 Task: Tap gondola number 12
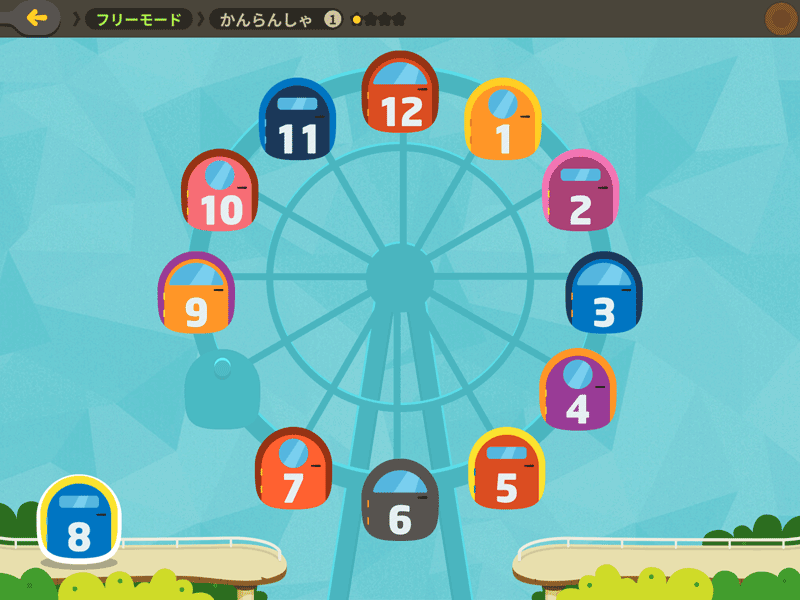point(400,93)
